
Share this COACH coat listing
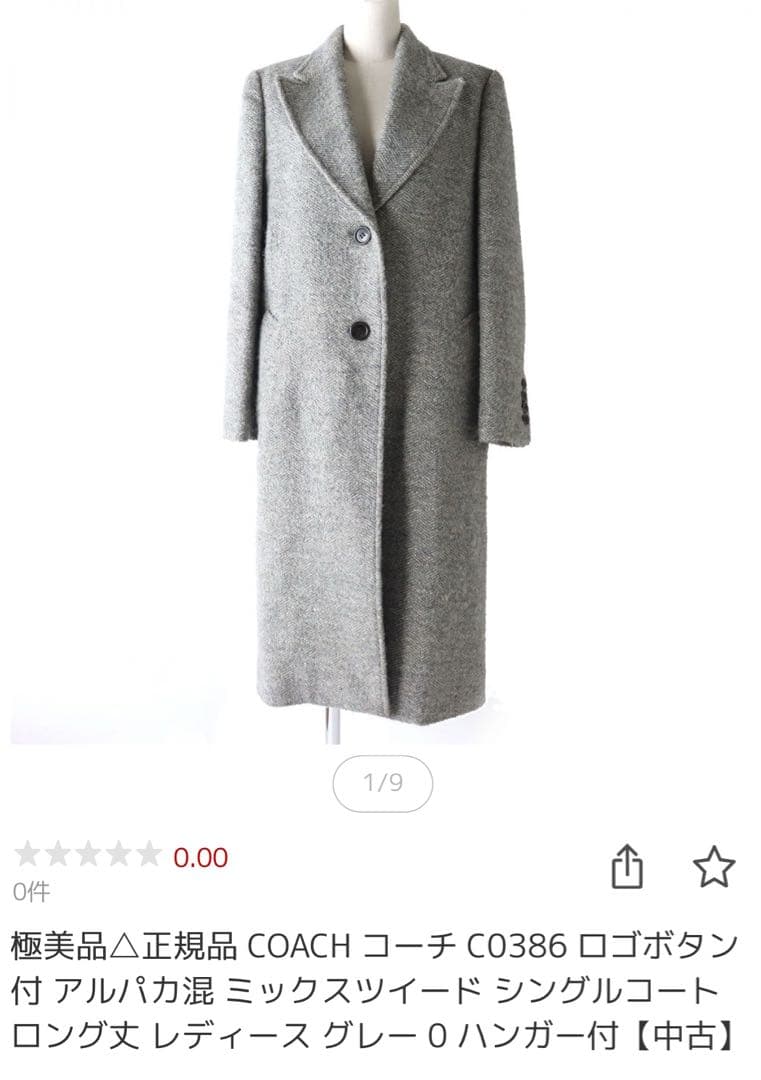[626, 866]
